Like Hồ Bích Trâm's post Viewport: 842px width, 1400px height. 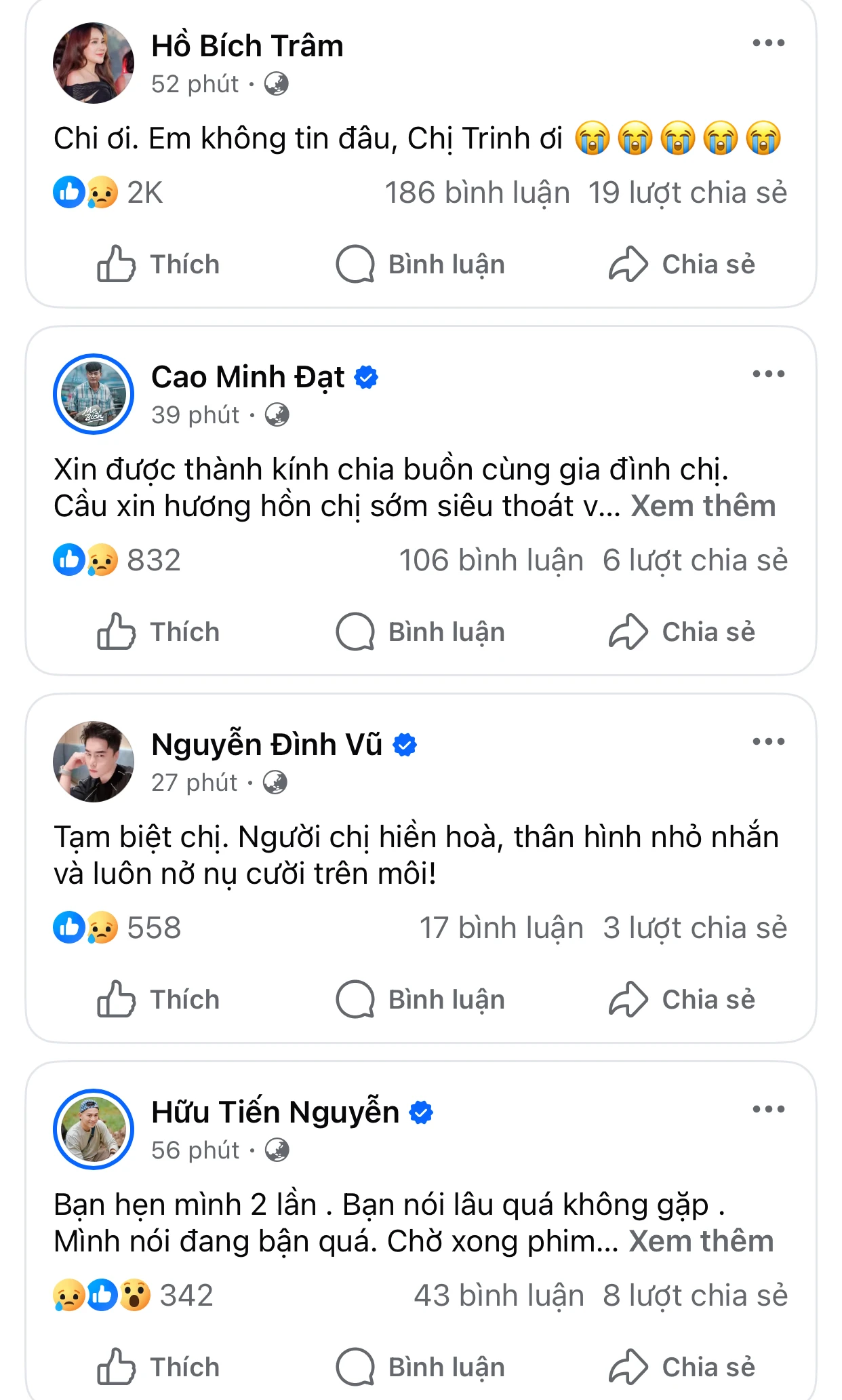[x=158, y=265]
